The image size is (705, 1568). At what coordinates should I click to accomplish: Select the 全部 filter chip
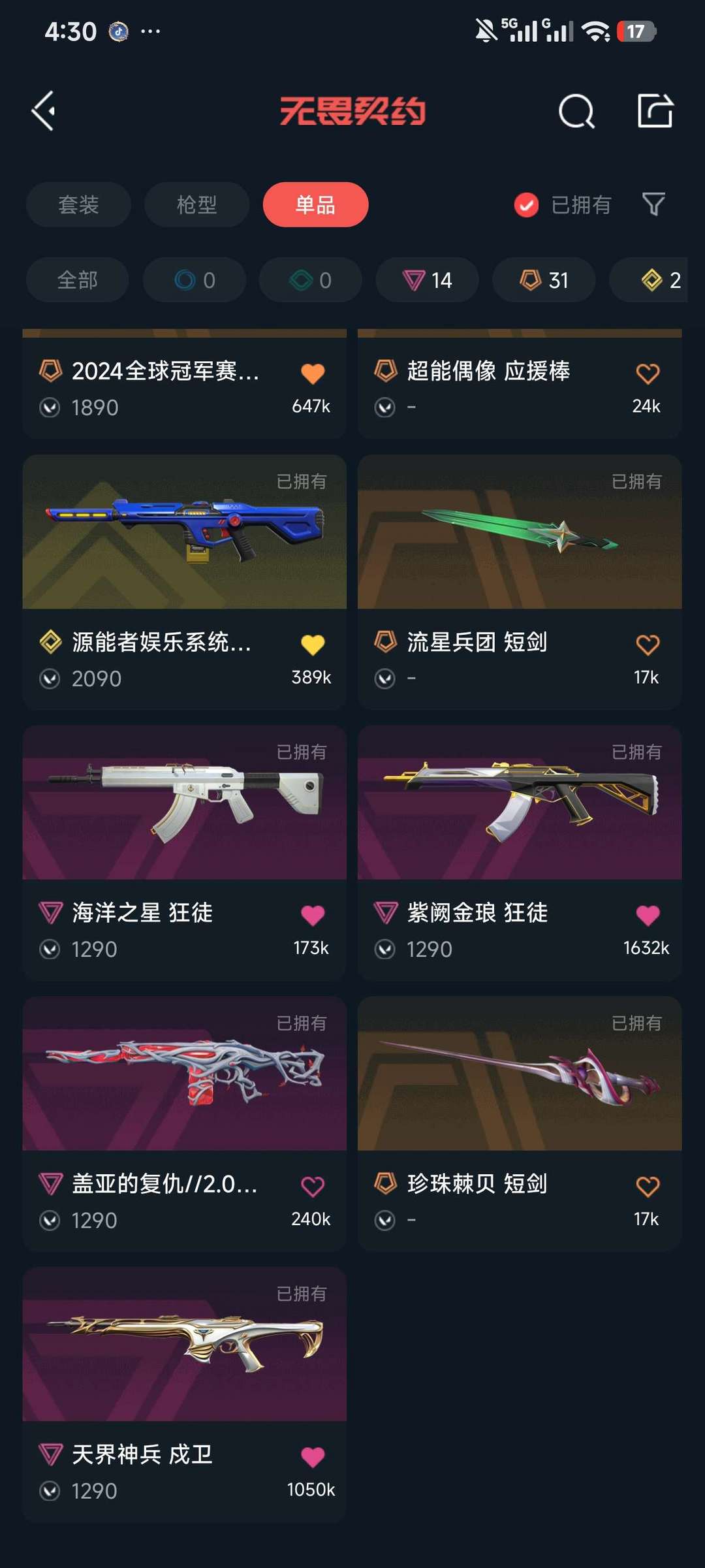click(77, 280)
